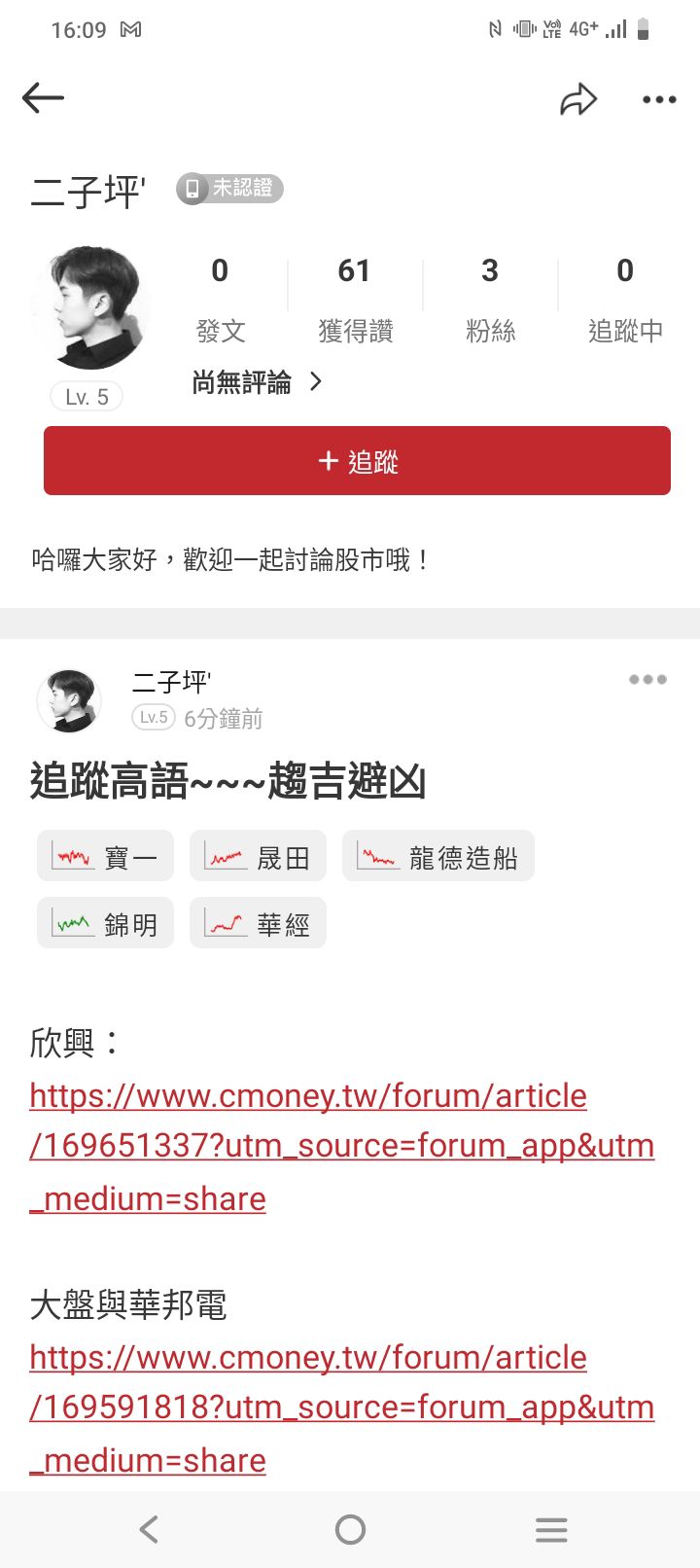Viewport: 700px width, 1568px height.
Task: Go back using the top-left arrow
Action: 43,98
